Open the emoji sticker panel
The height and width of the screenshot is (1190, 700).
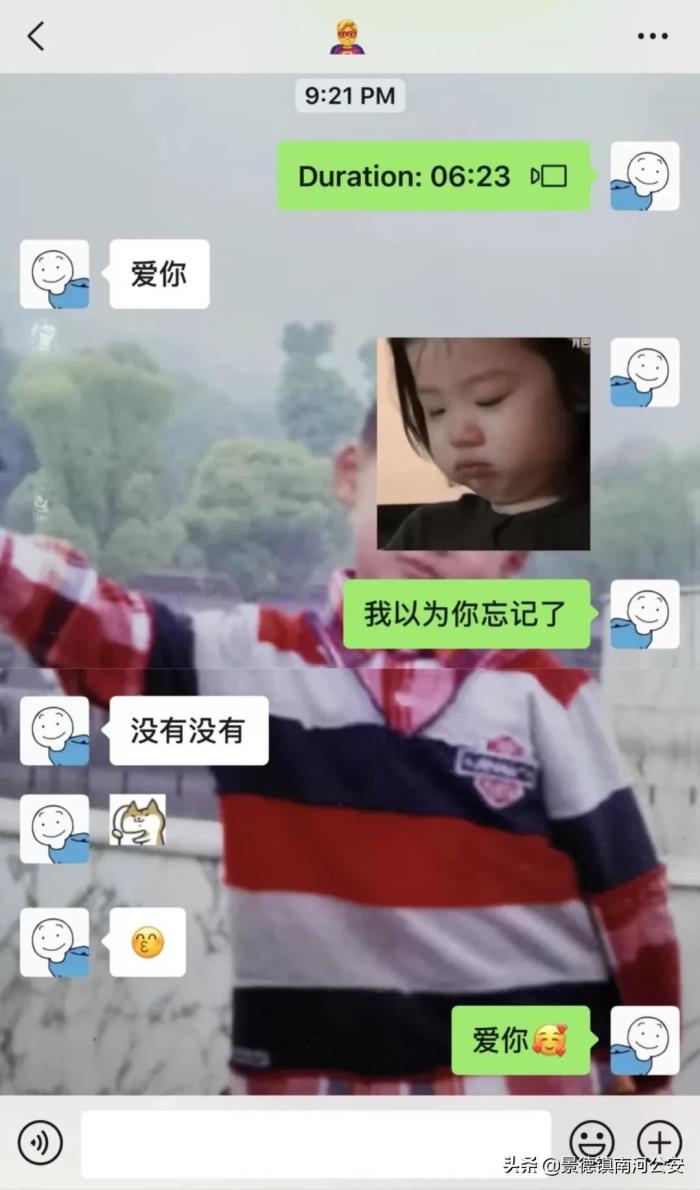coord(592,1142)
